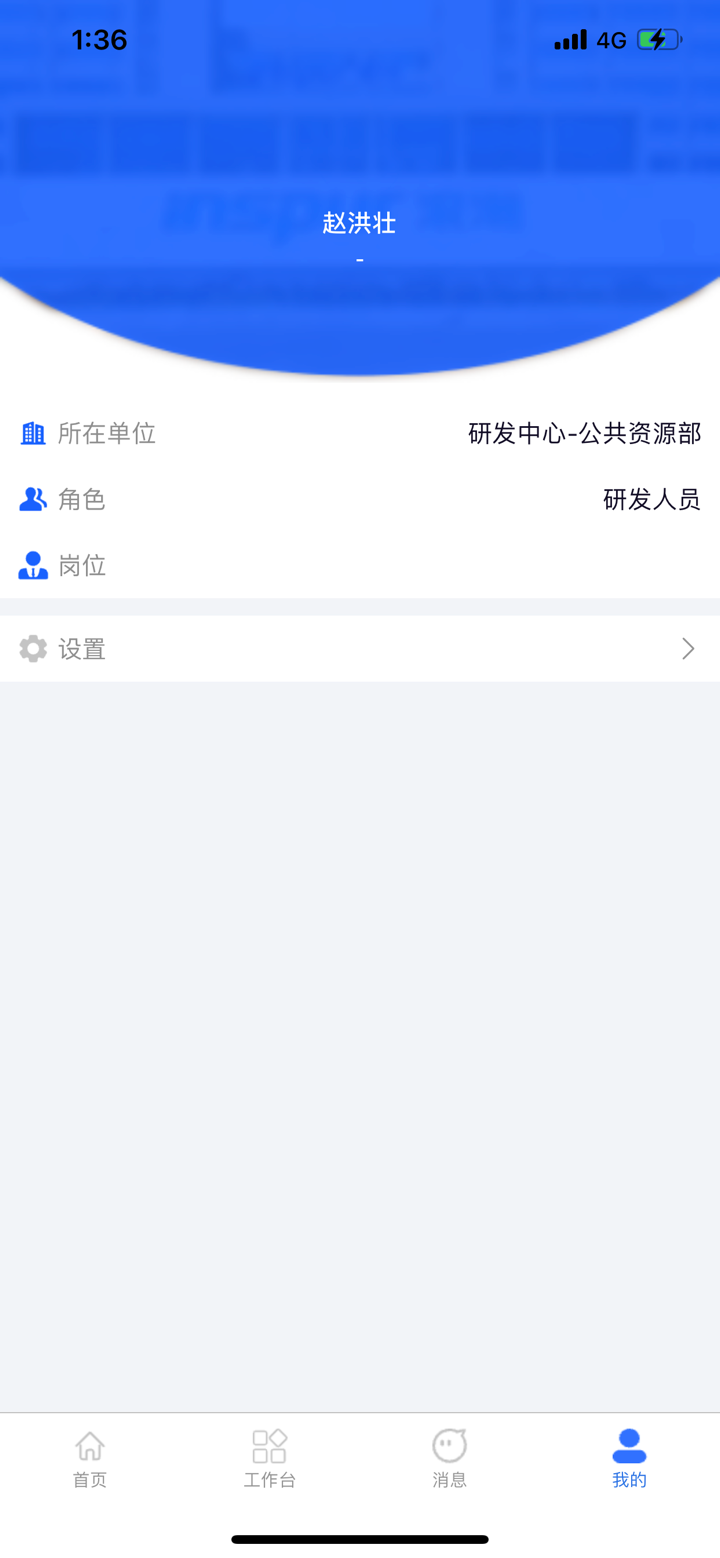Click the 研发中心-公共资源部 unit text

(583, 433)
